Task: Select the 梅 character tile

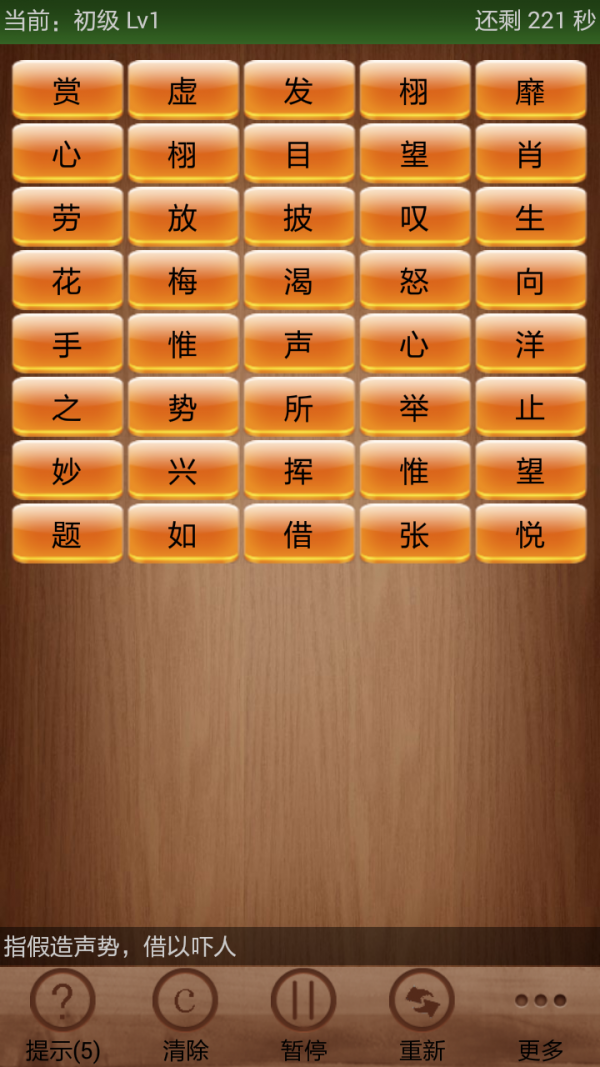Action: pos(183,281)
